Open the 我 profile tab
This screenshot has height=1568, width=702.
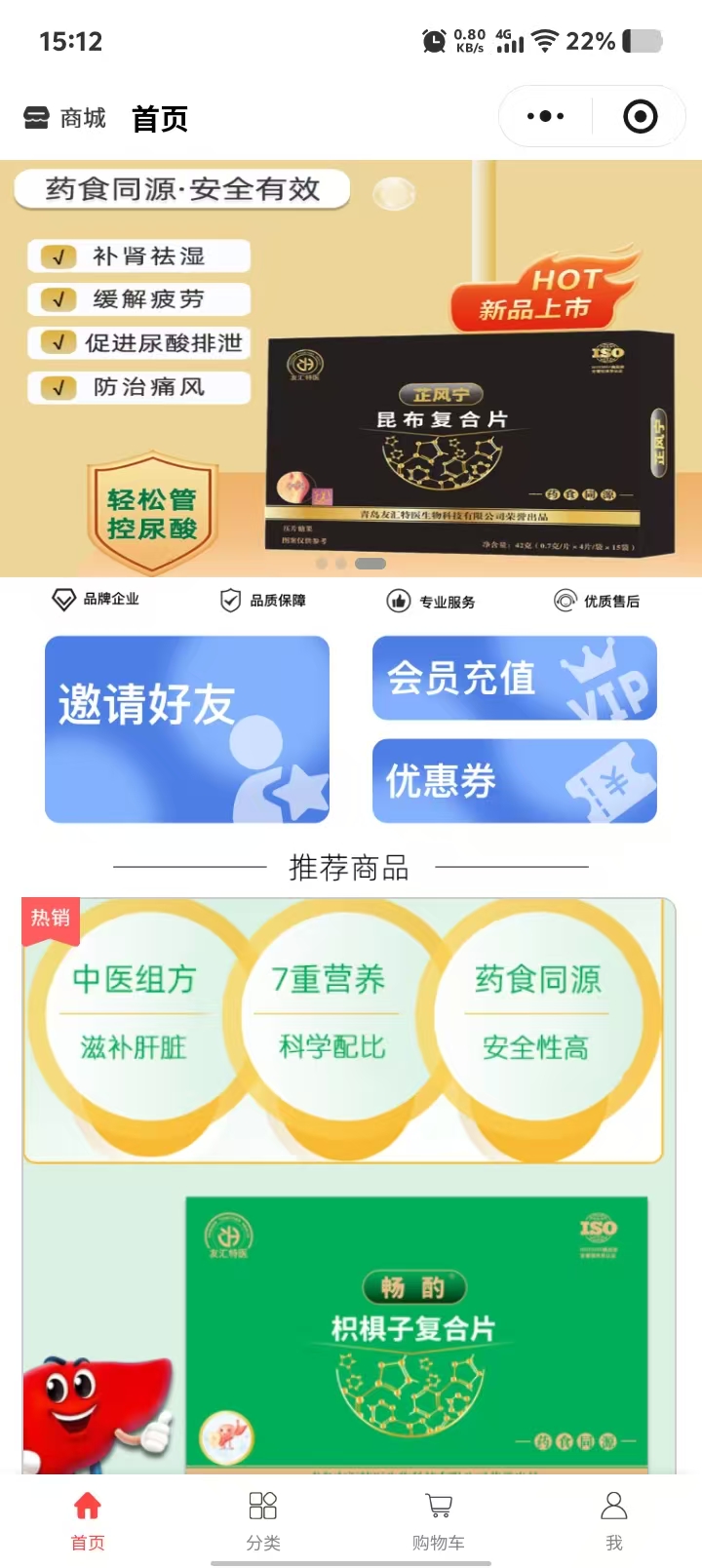[614, 1520]
